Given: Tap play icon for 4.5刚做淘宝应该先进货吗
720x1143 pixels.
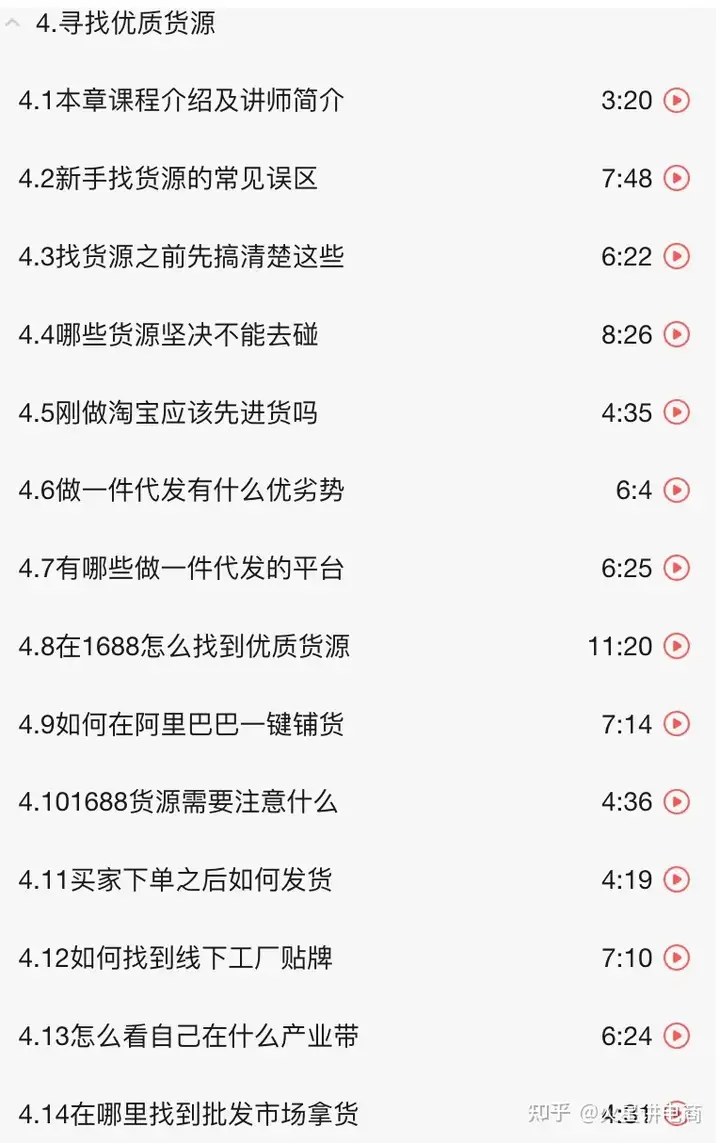Looking at the screenshot, I should (677, 412).
